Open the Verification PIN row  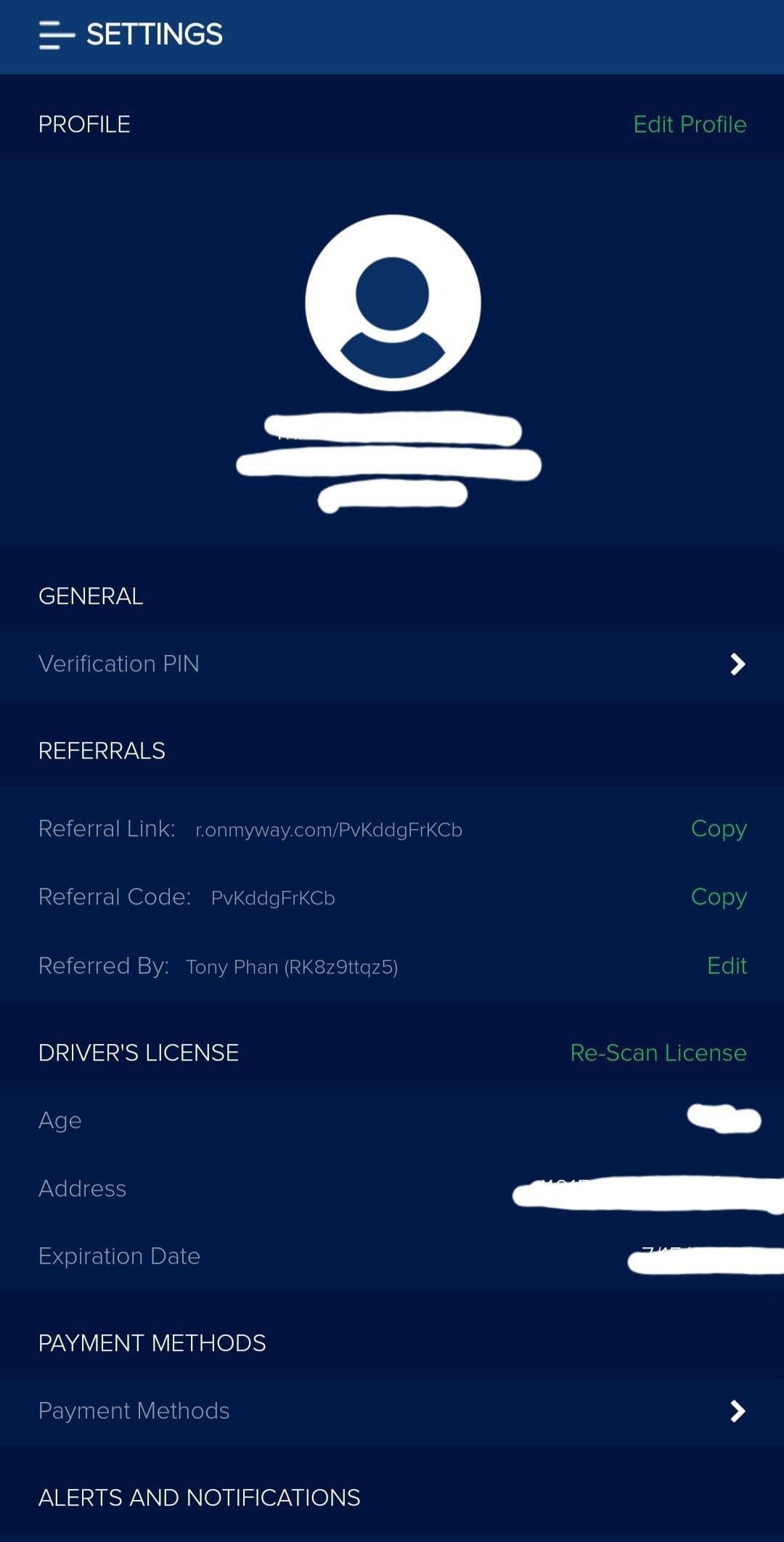point(392,664)
